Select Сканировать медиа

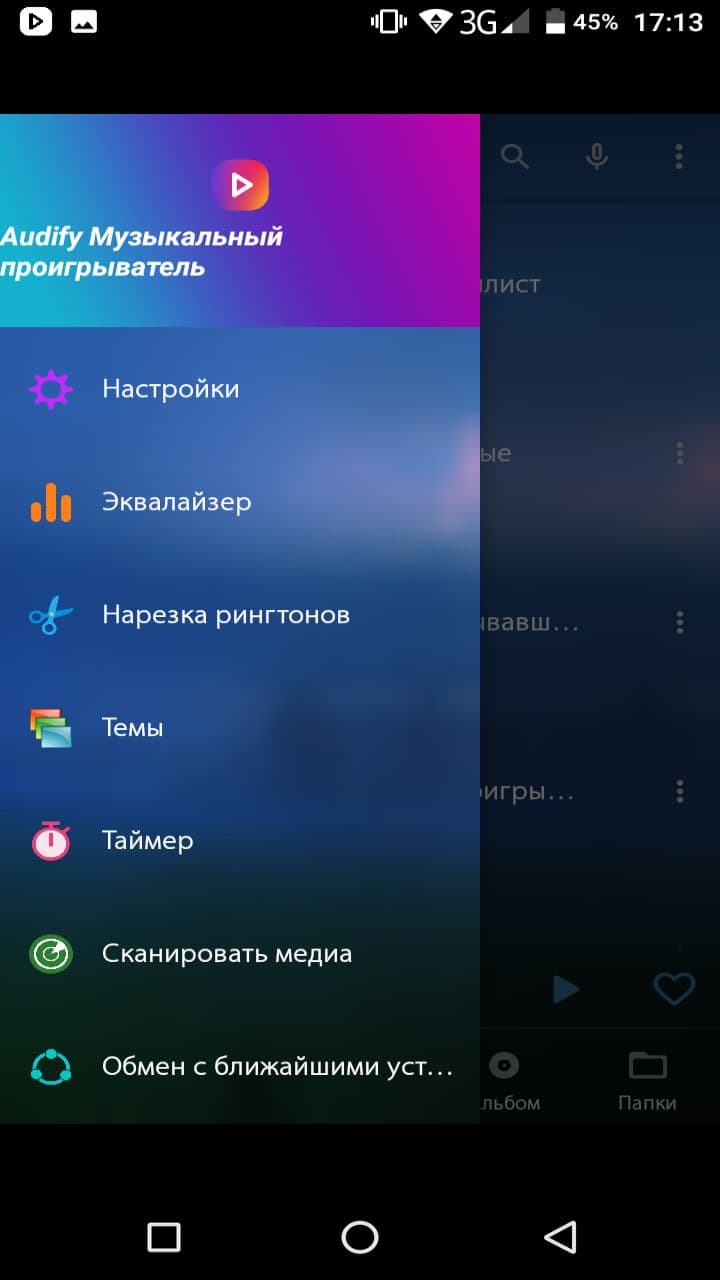tap(226, 954)
